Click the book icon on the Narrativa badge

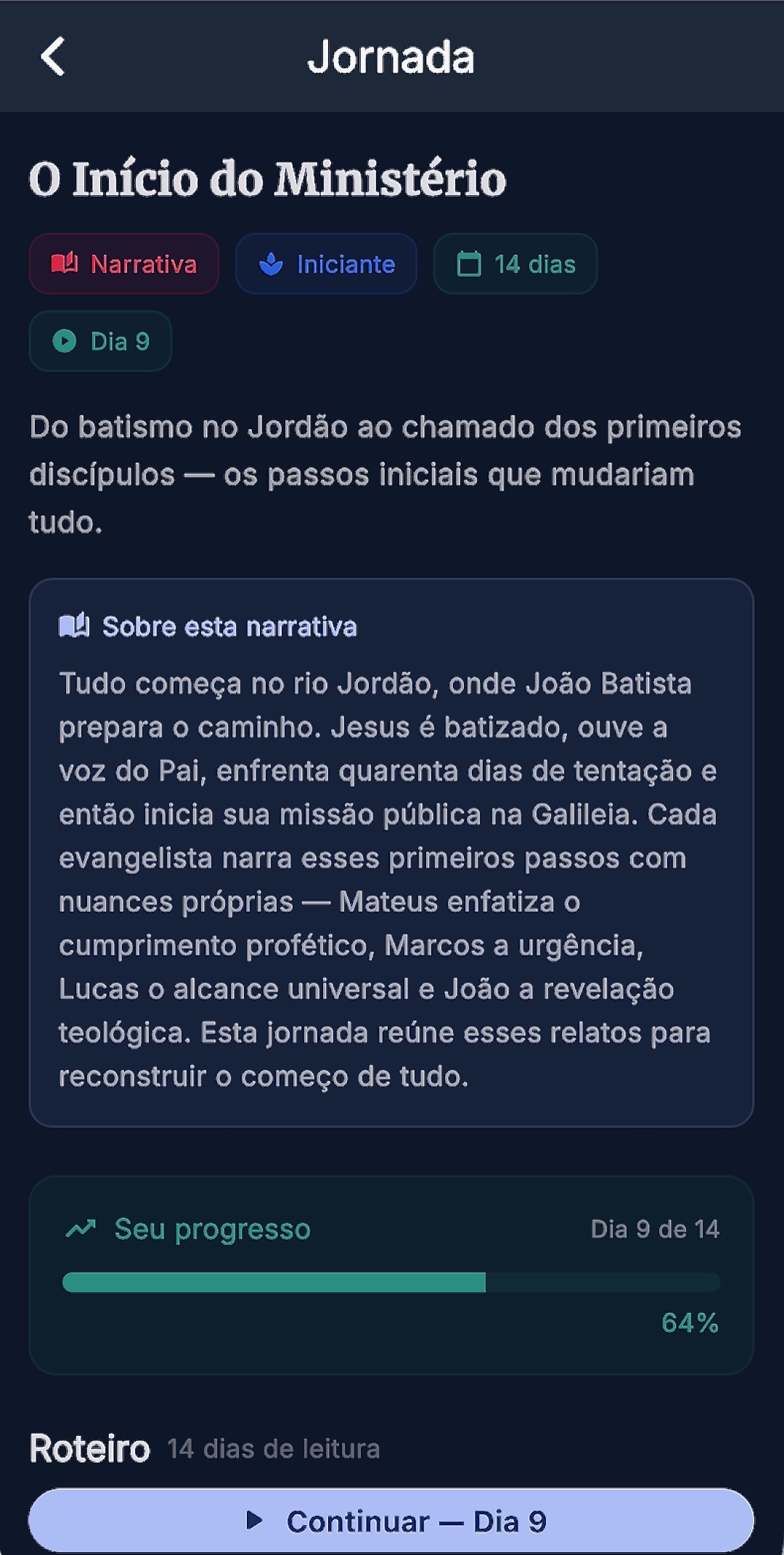tap(65, 264)
